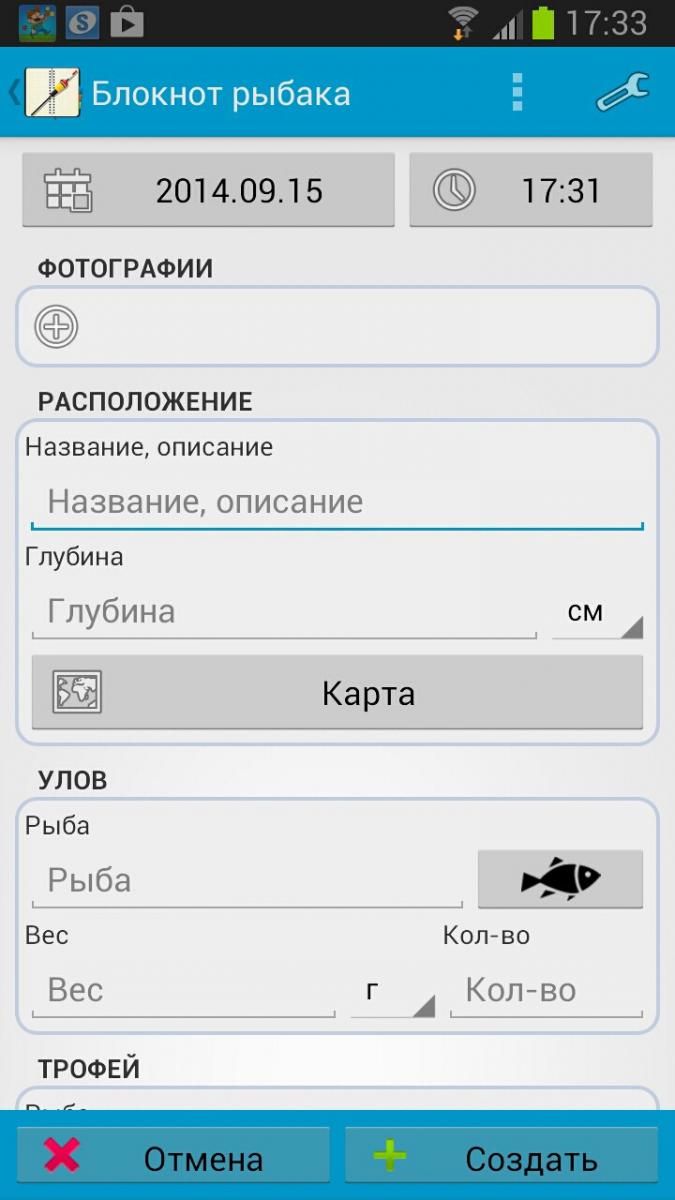The width and height of the screenshot is (675, 1200).
Task: Change the time 17:31
Action: [531, 190]
